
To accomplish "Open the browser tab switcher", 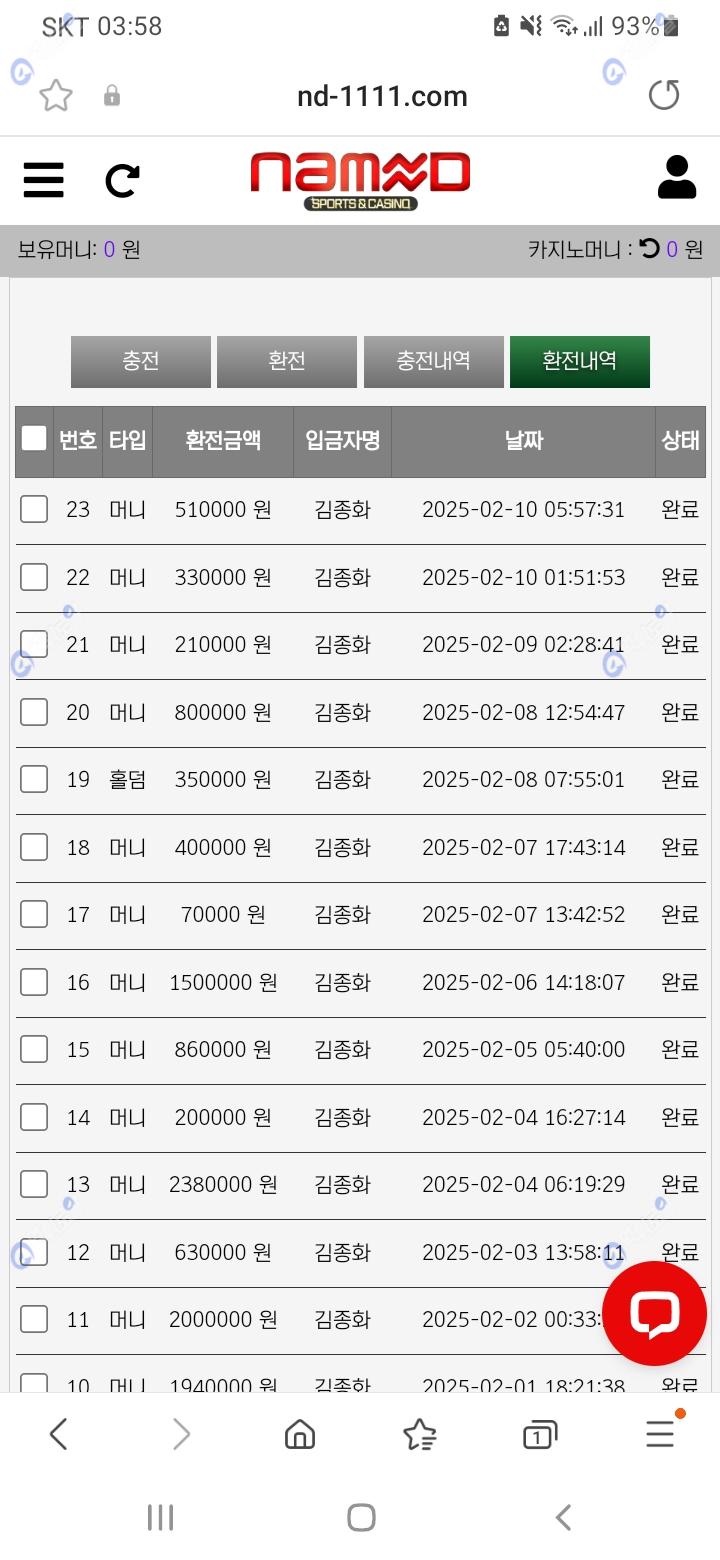I will [539, 1435].
